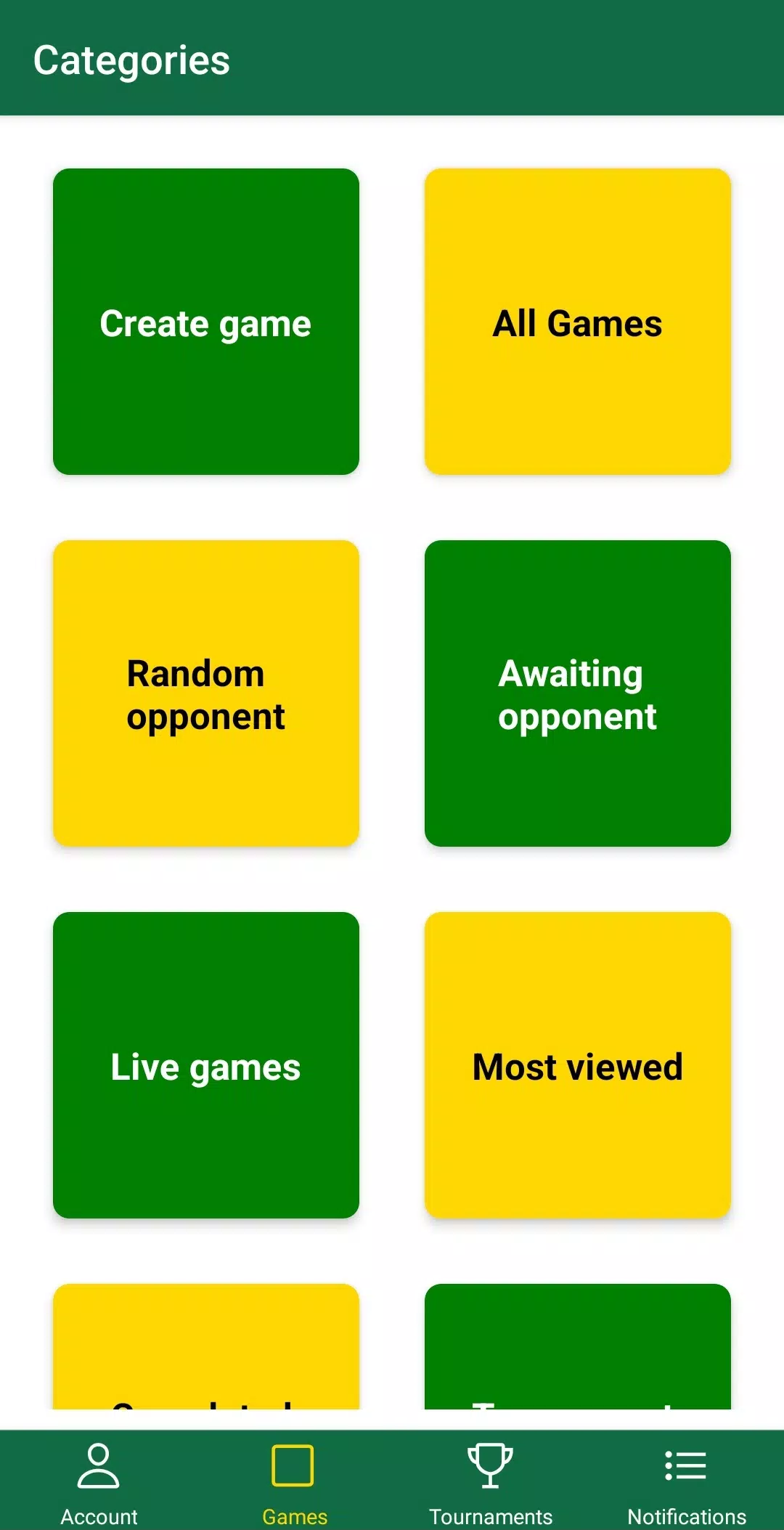Open the Create game category

tap(205, 322)
